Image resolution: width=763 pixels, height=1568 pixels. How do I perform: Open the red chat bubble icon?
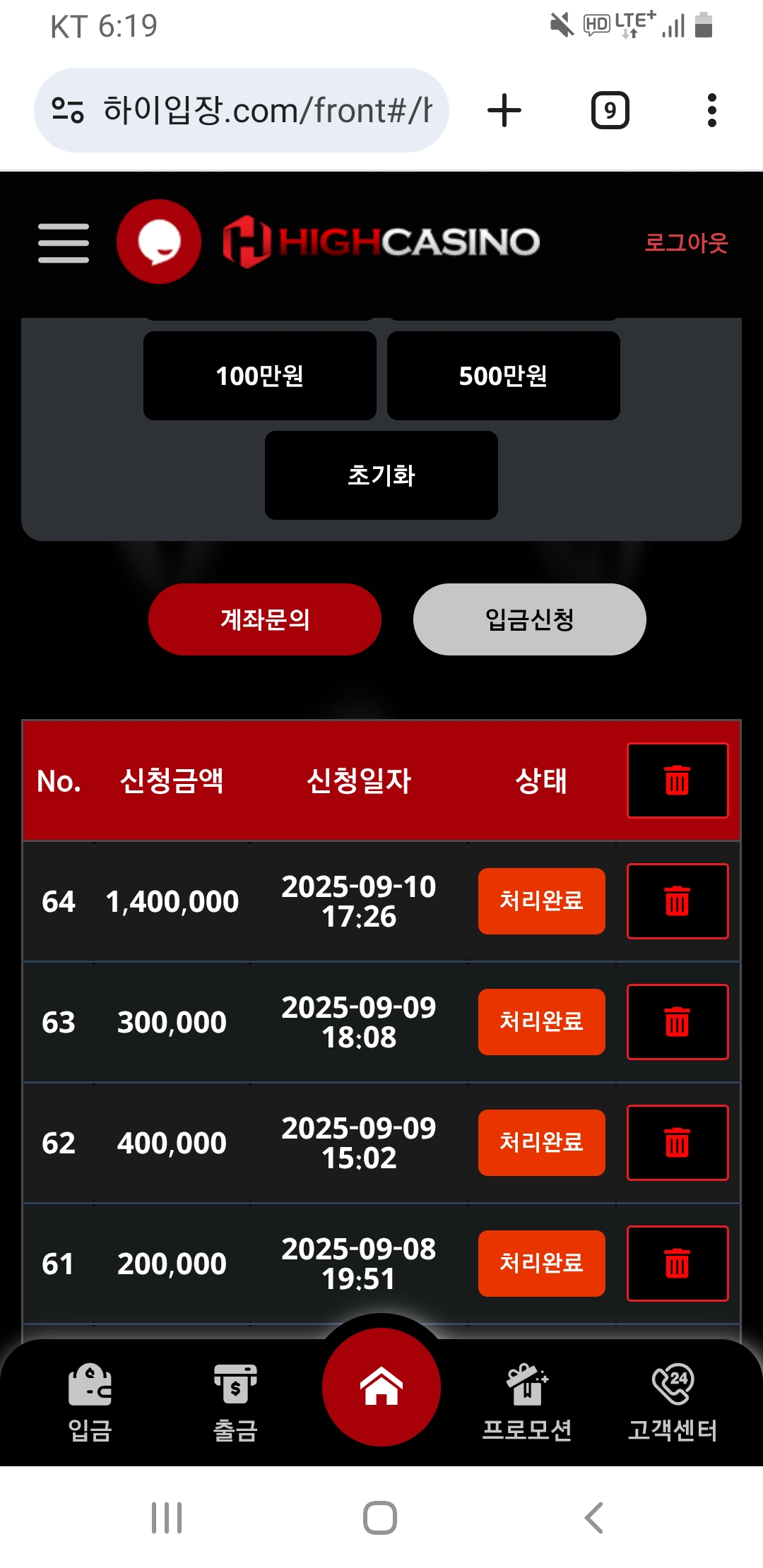(159, 242)
